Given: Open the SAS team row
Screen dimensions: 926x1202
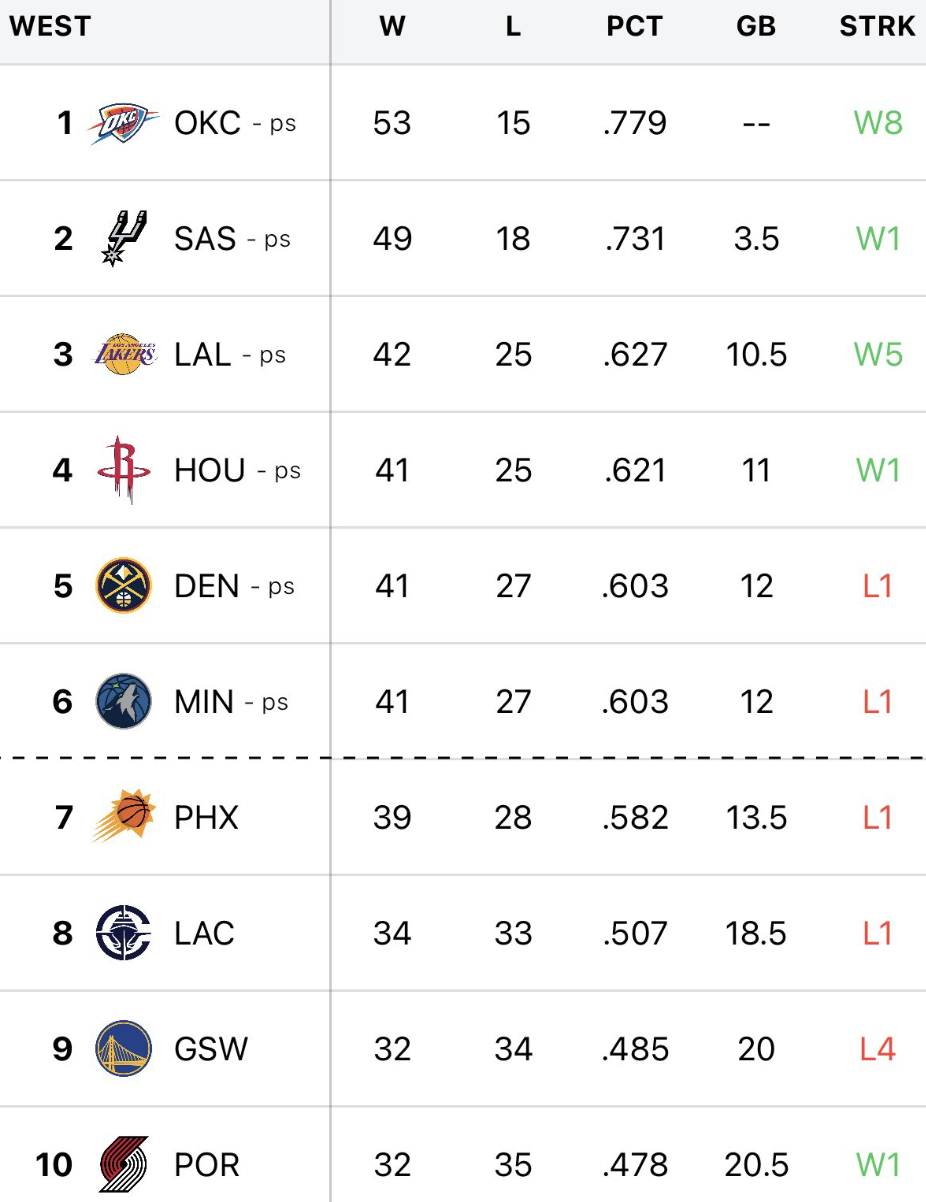Looking at the screenshot, I should tap(205, 239).
